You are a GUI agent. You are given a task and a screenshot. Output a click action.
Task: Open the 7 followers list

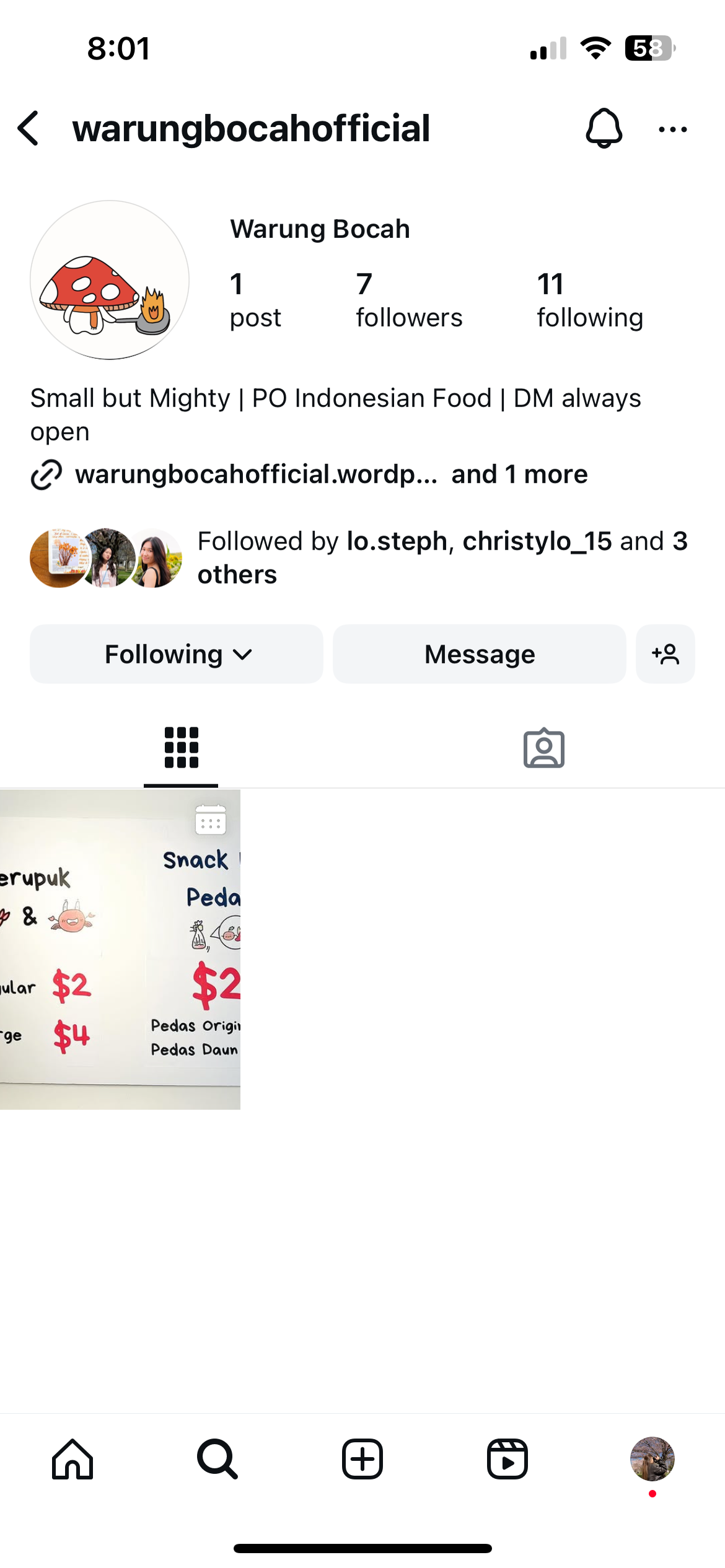tap(408, 301)
